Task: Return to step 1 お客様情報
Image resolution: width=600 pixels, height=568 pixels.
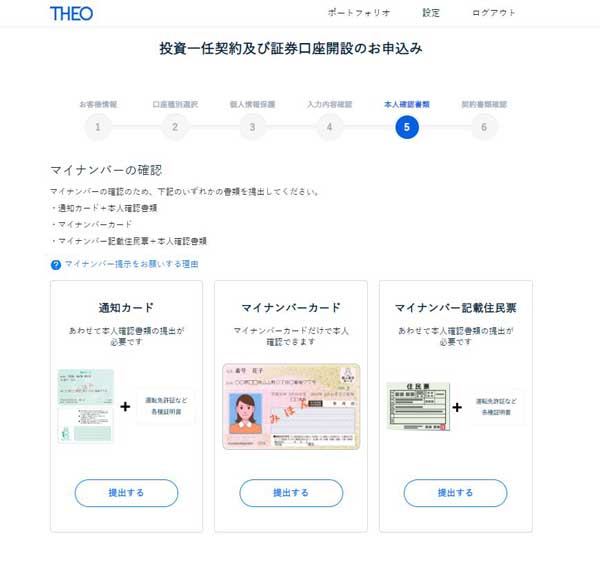Action: [x=97, y=127]
